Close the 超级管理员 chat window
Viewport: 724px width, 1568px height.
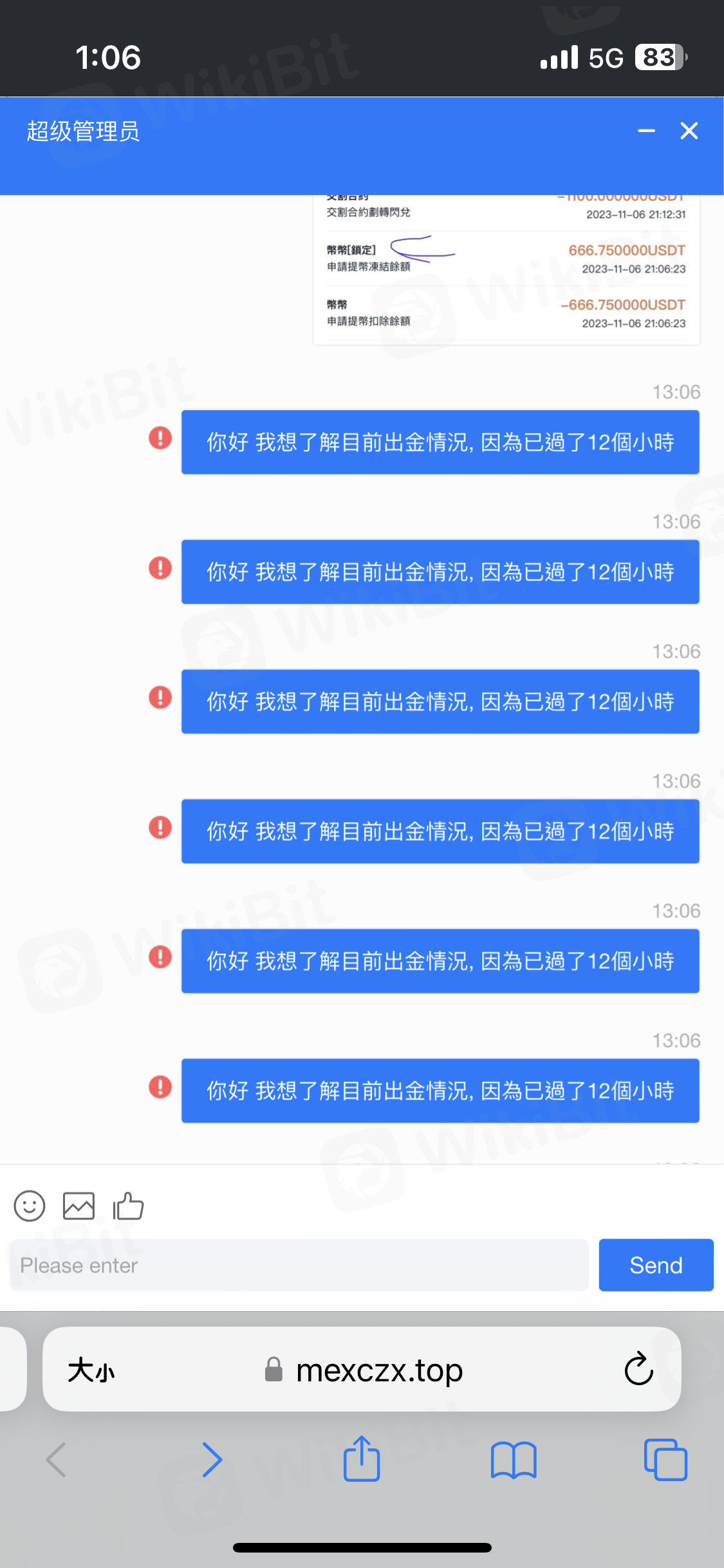point(689,131)
